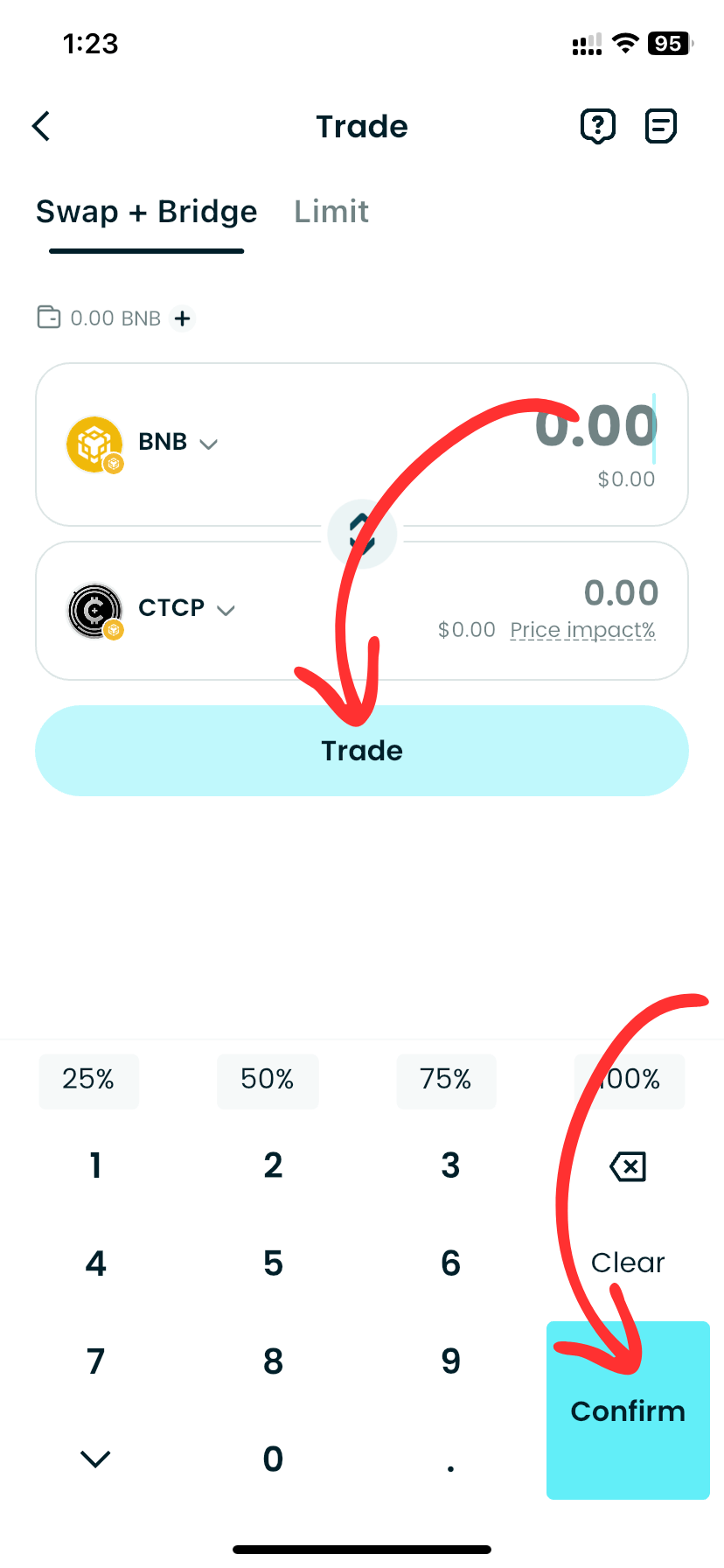The height and width of the screenshot is (1568, 724).
Task: Clear the entered amount
Action: click(628, 1263)
